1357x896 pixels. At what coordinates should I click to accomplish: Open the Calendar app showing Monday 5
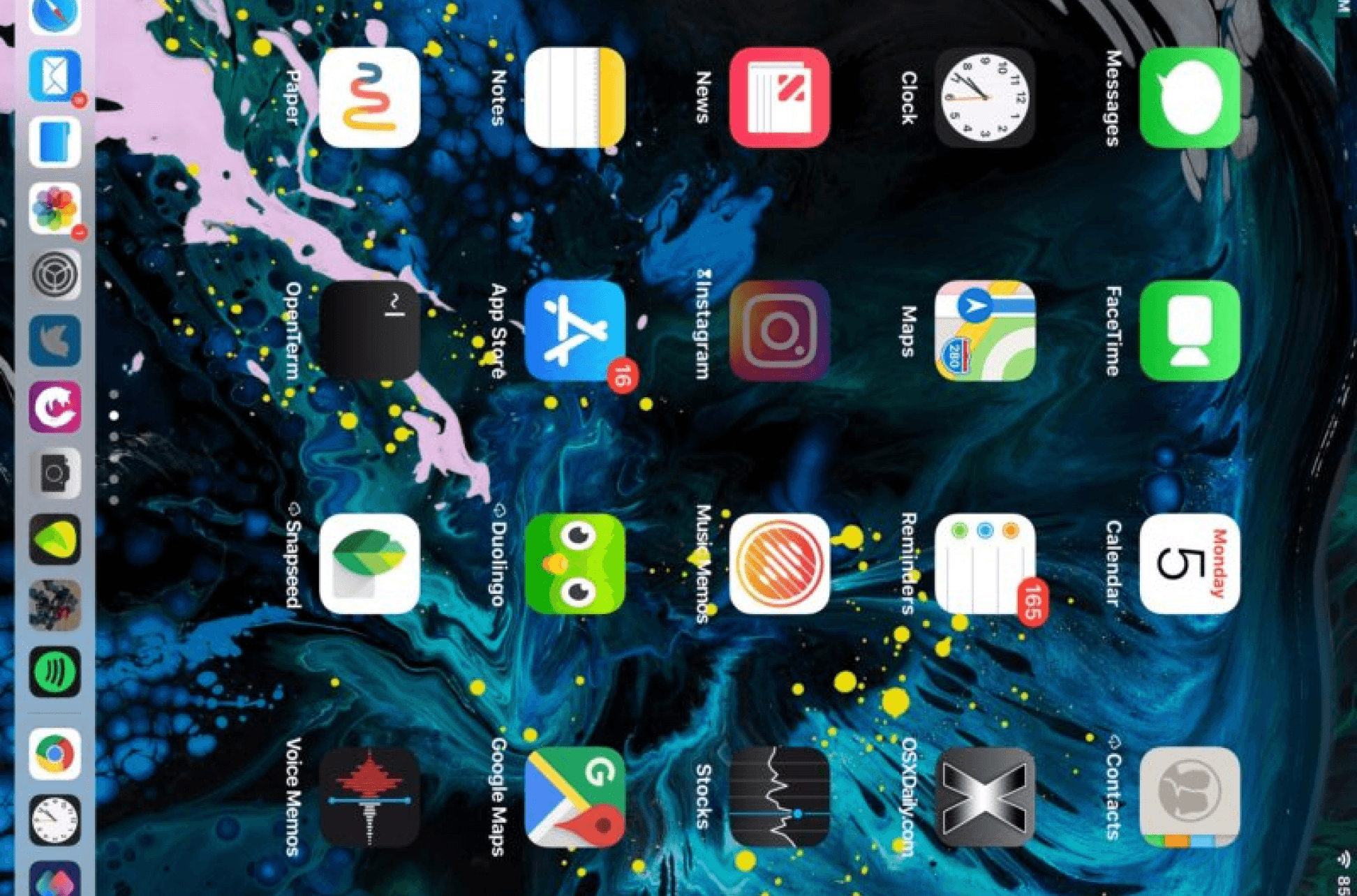pos(1189,564)
